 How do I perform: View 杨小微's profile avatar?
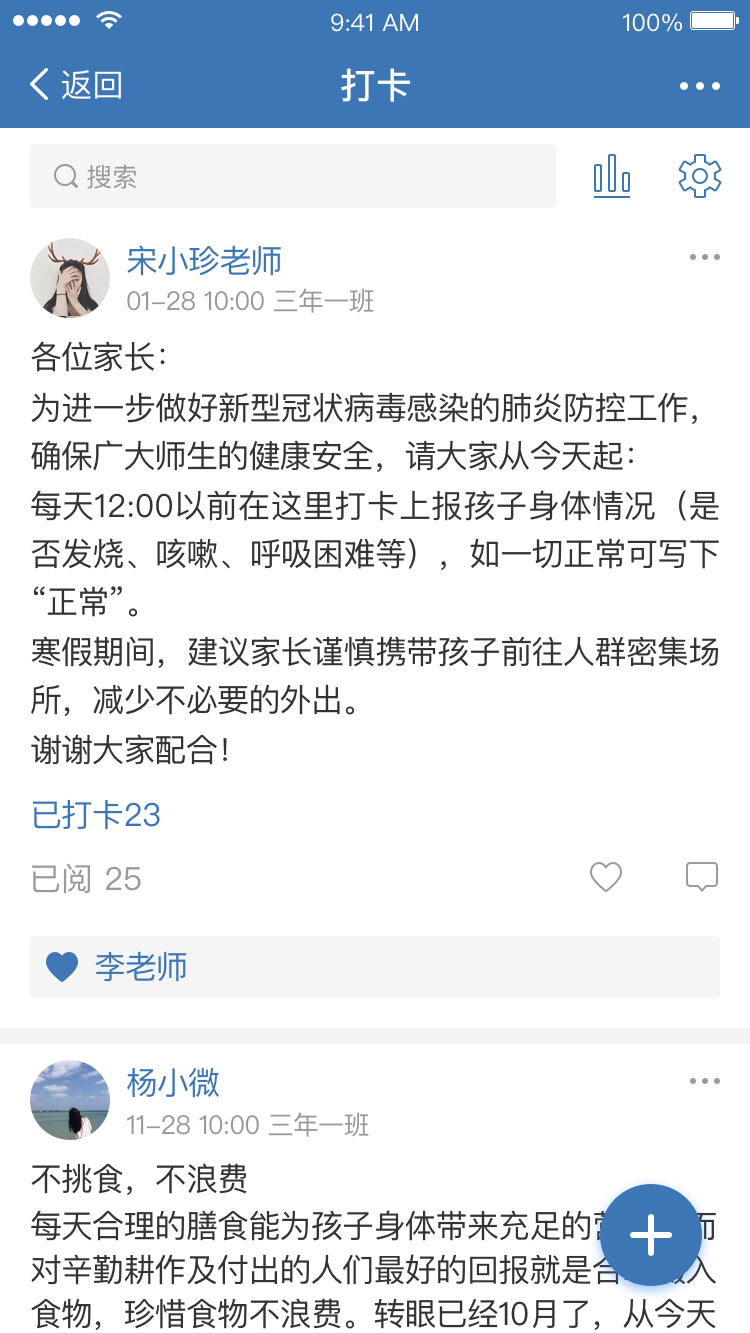[70, 1099]
